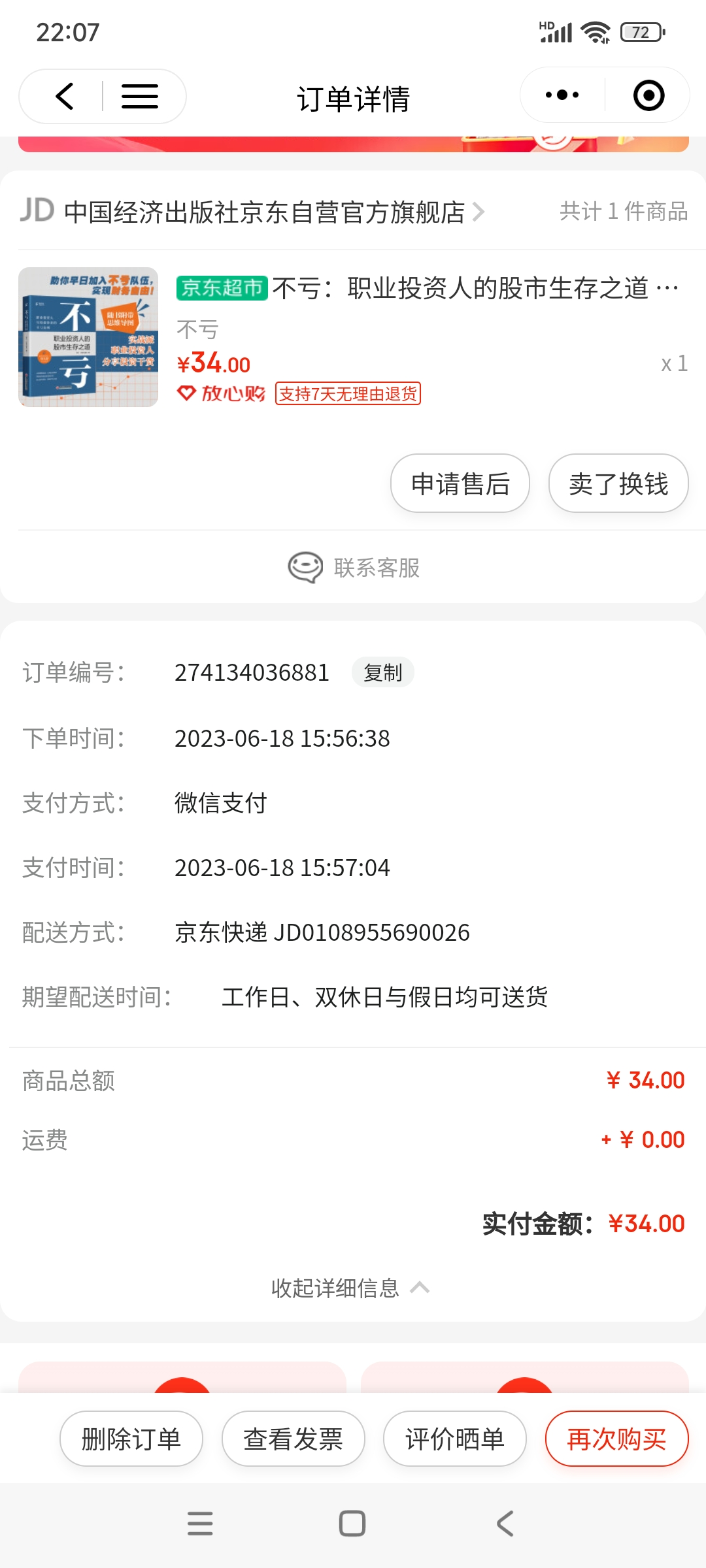The image size is (706, 1568).
Task: Open the mini program more options menu
Action: (x=562, y=95)
